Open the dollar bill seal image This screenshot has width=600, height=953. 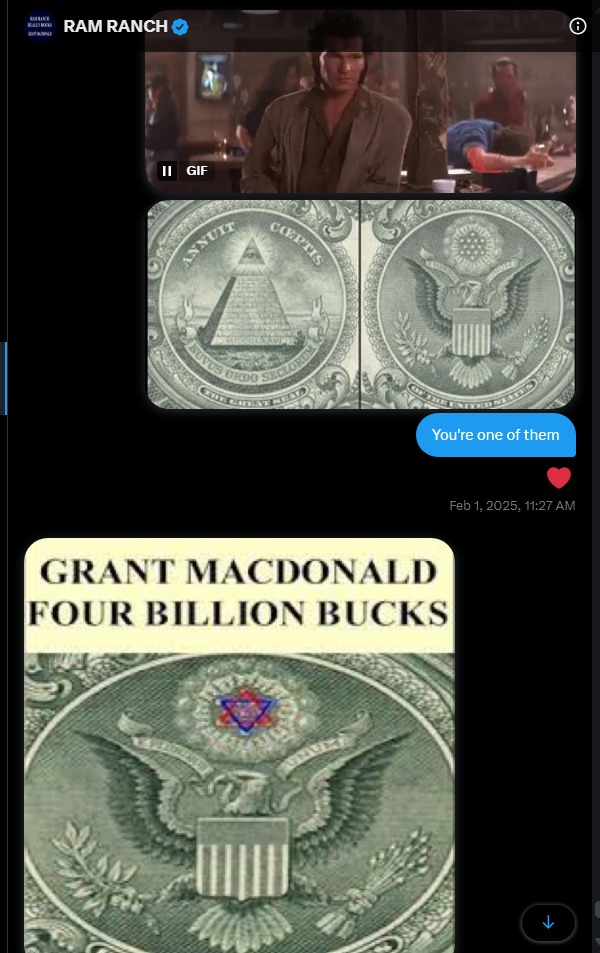point(361,304)
